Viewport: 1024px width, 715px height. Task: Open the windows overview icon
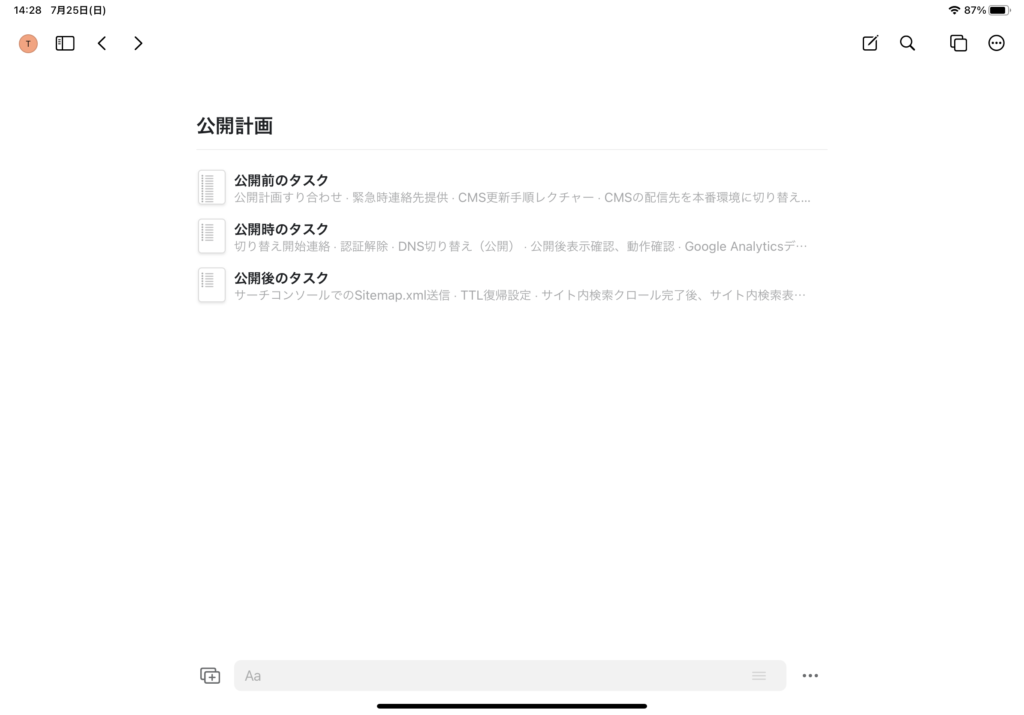(958, 43)
